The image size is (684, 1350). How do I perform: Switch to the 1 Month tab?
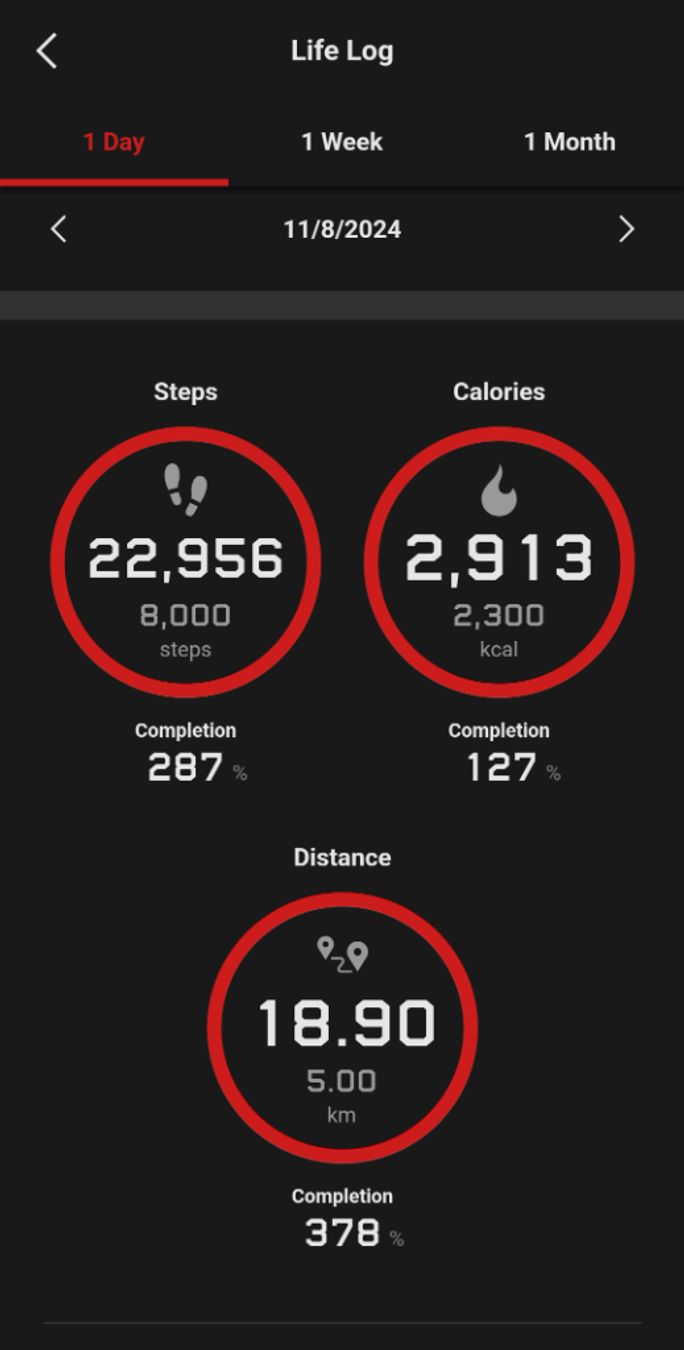click(x=569, y=142)
